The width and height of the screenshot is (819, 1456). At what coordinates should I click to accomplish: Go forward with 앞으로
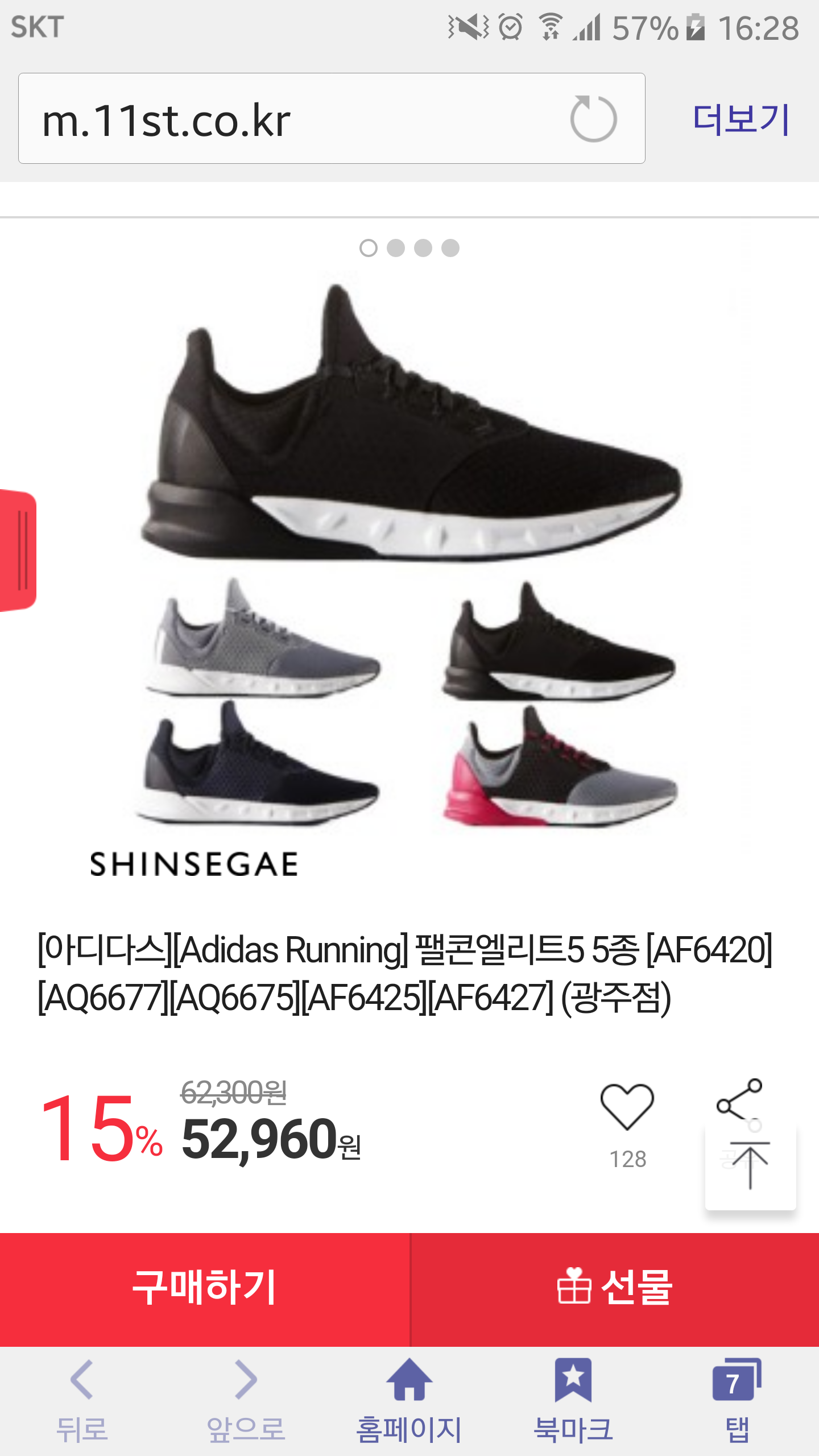click(x=246, y=1400)
